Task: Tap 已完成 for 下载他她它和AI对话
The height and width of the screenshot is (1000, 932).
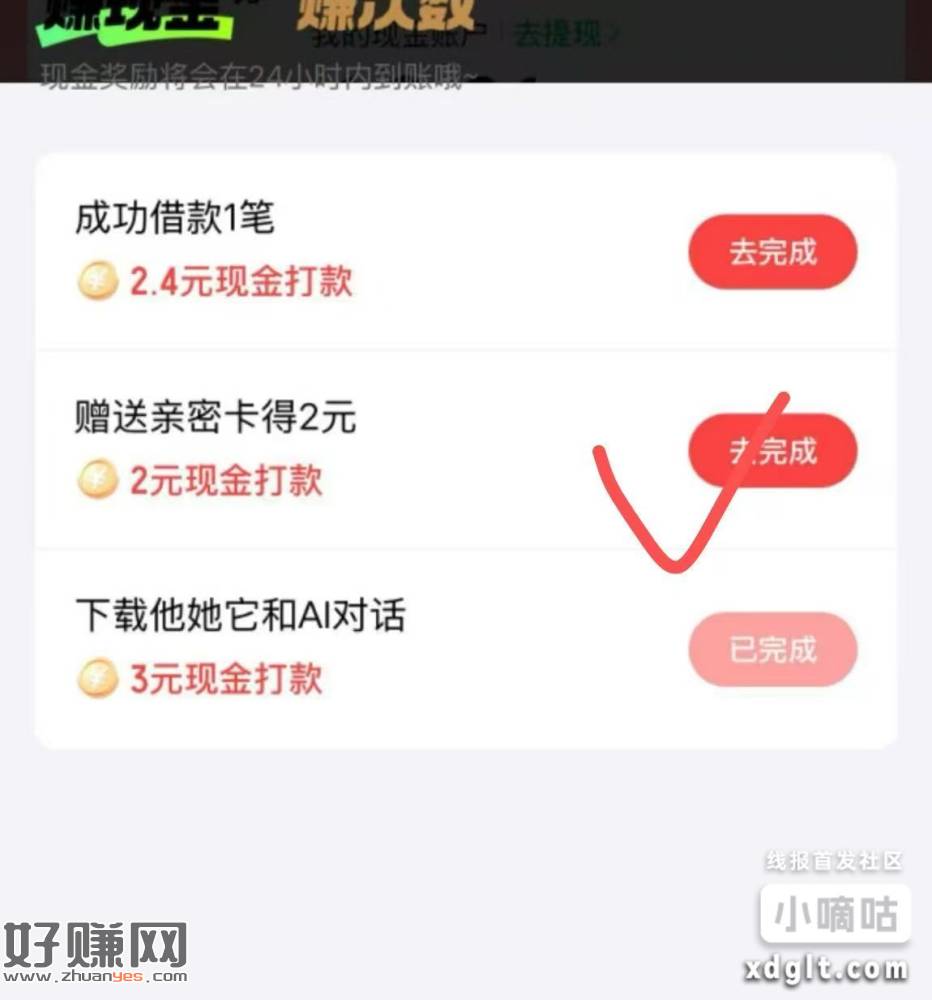Action: coord(772,650)
